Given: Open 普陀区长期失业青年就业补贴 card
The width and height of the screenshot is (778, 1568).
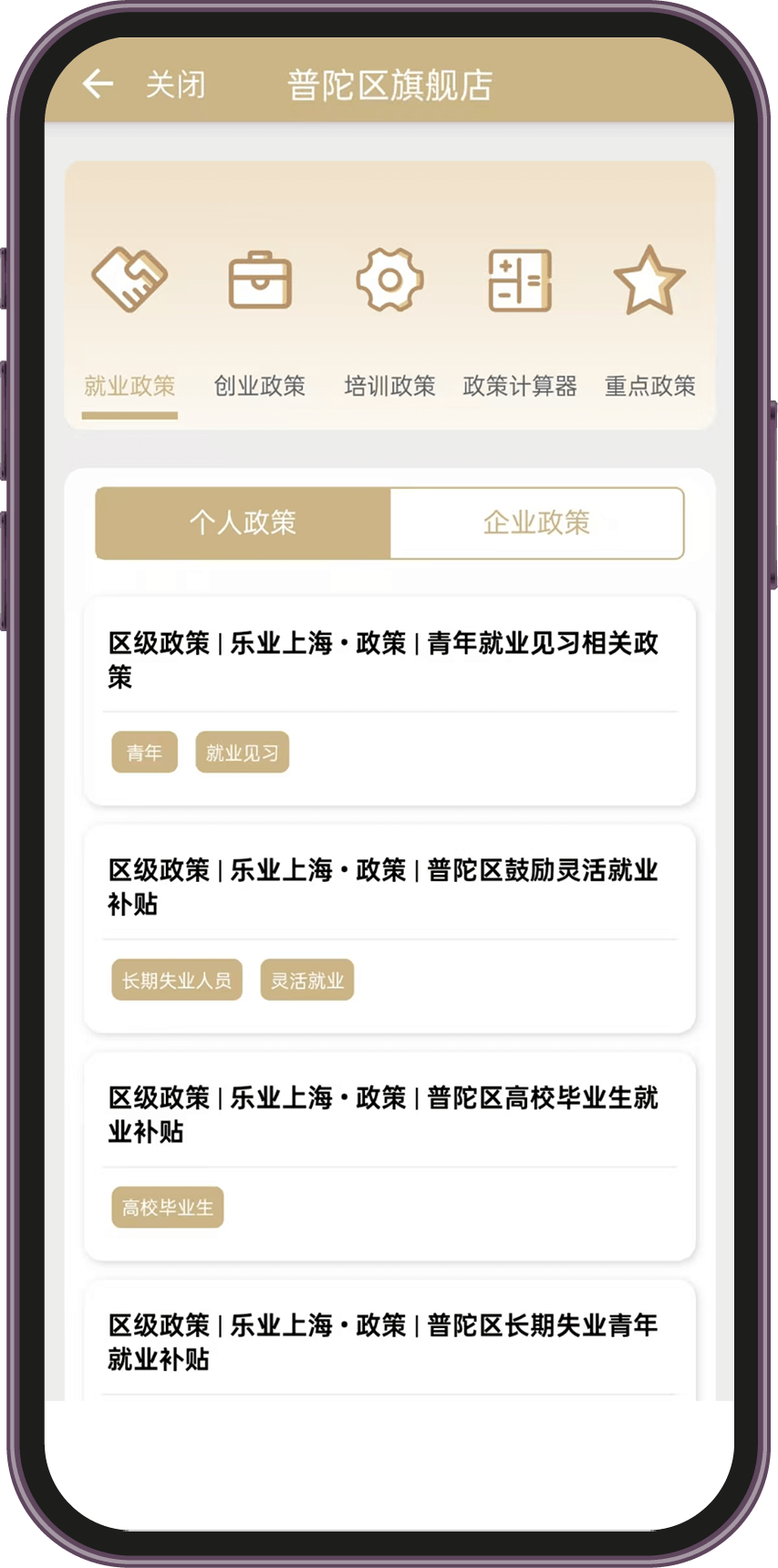Looking at the screenshot, I should point(389,1342).
